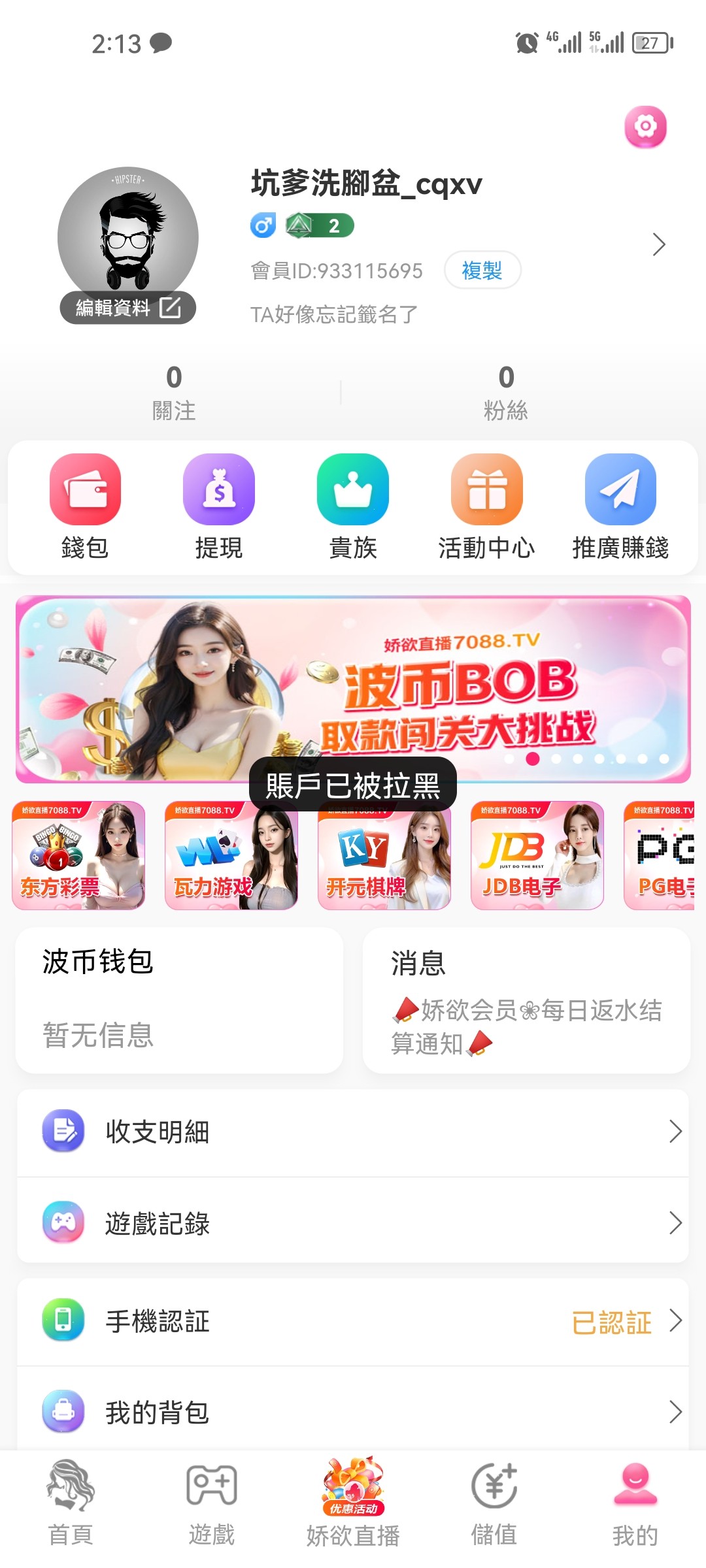Open the 提現 withdrawal money bag icon
706x1568 pixels.
220,490
